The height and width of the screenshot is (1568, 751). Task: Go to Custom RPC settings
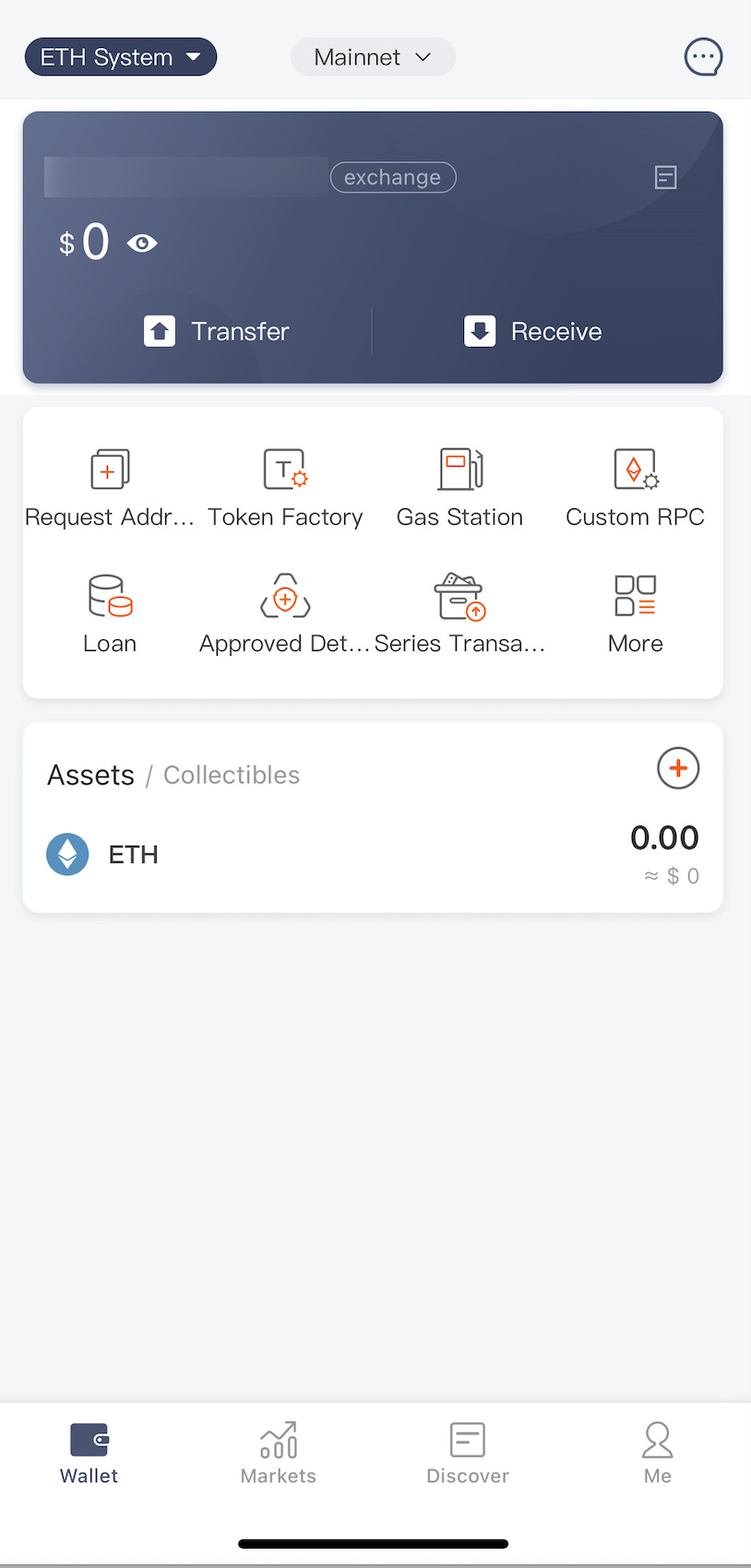pyautogui.click(x=635, y=489)
